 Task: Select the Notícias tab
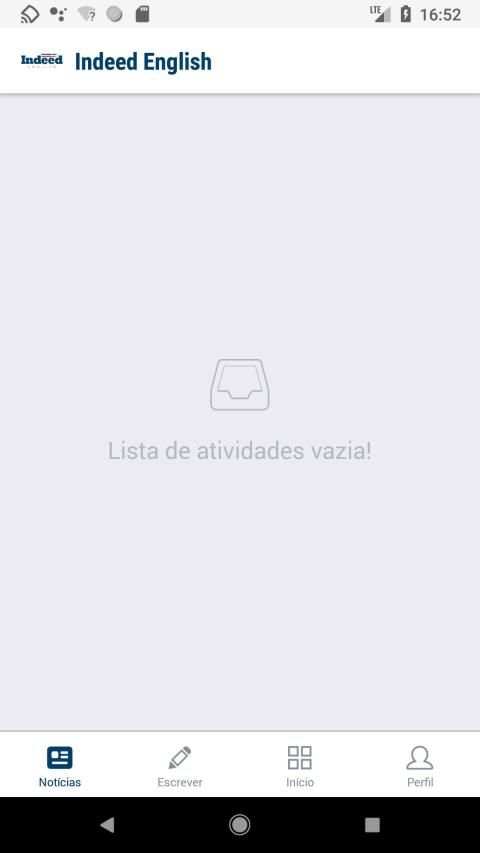coord(60,767)
